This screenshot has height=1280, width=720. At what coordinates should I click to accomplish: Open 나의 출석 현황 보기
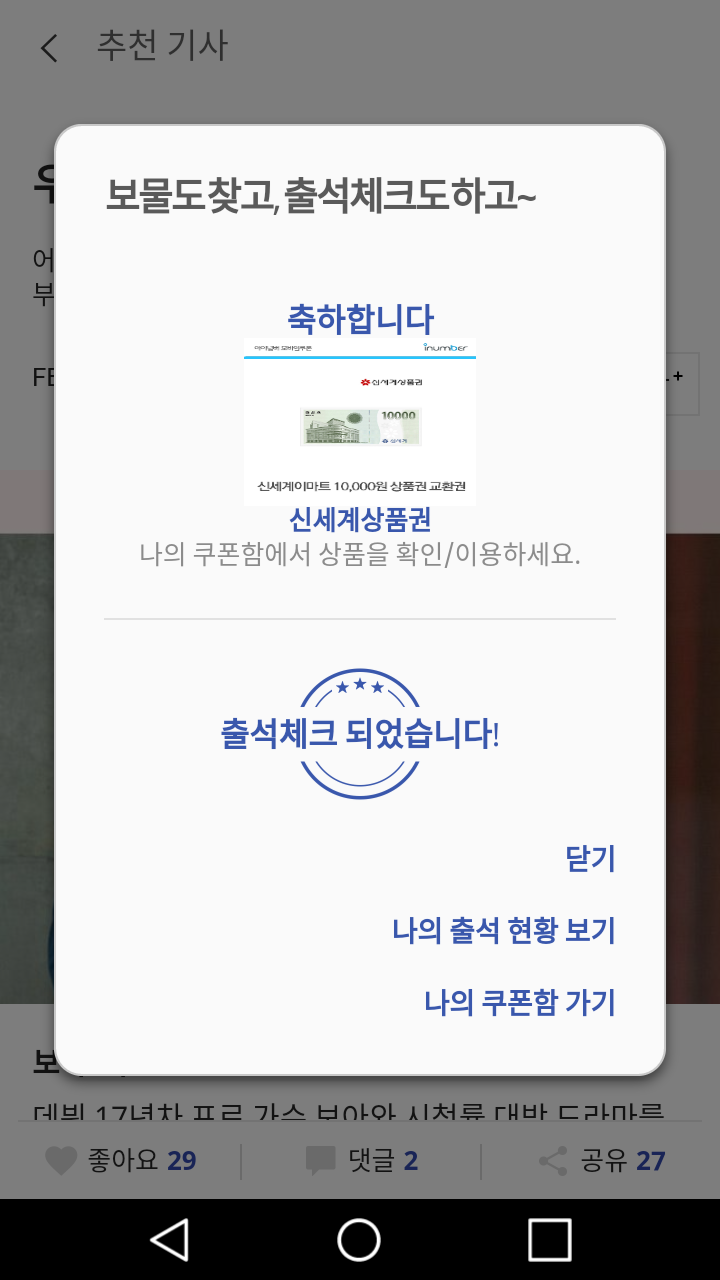(504, 931)
